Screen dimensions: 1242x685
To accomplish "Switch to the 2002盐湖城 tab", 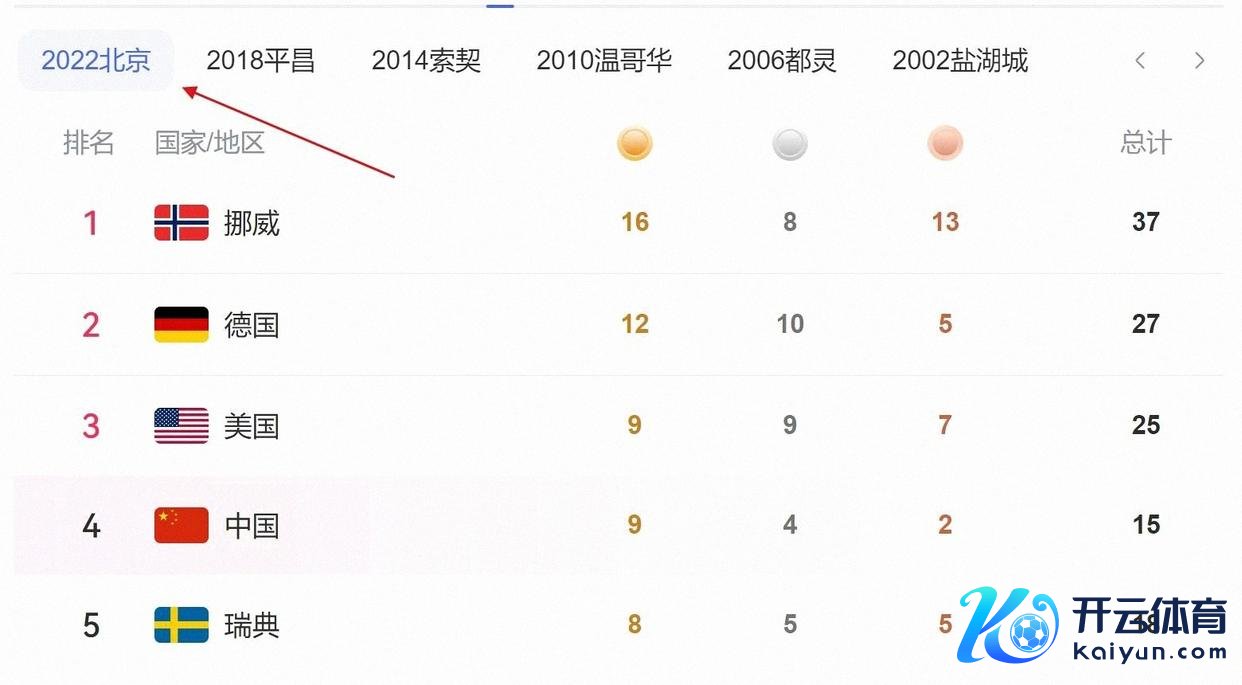I will (x=960, y=61).
